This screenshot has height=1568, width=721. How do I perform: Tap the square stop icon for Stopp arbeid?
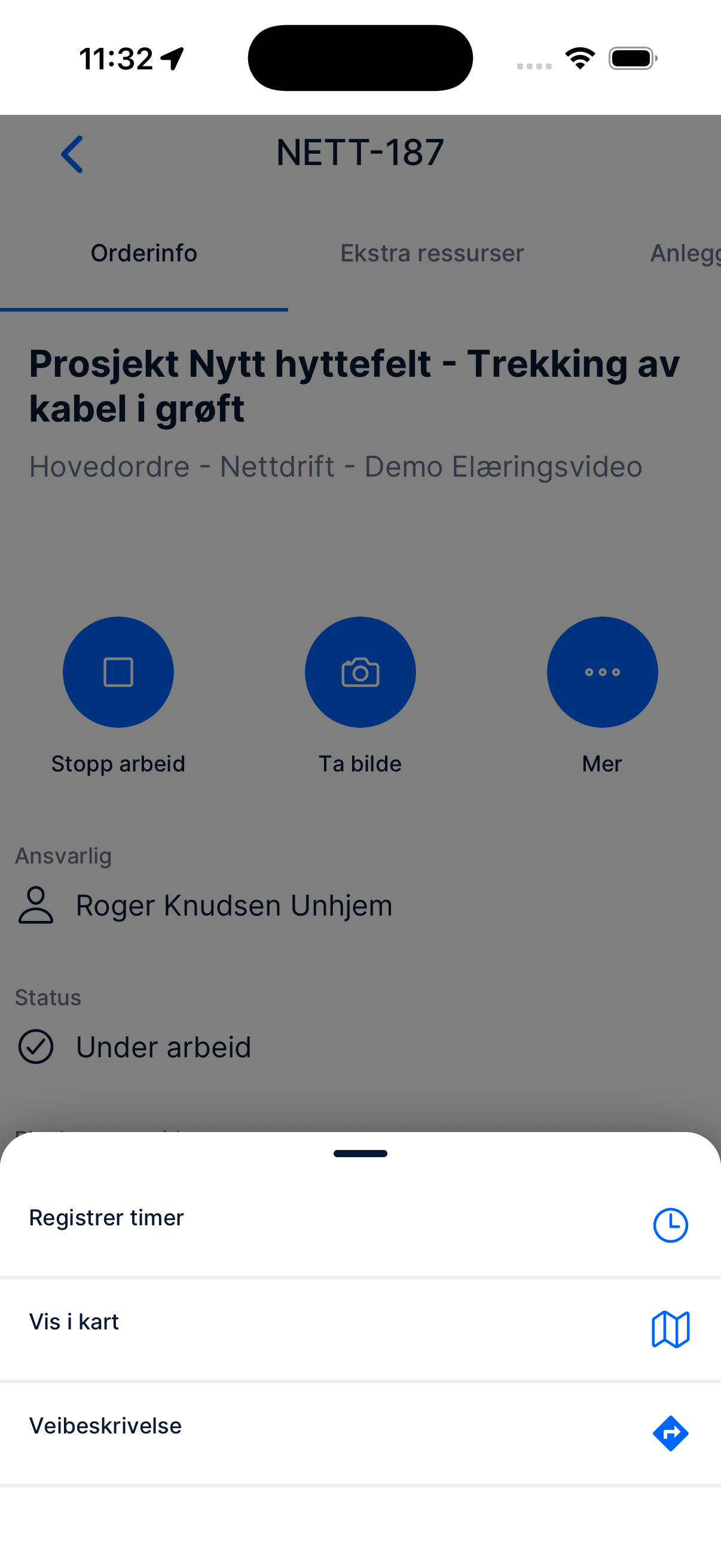118,672
